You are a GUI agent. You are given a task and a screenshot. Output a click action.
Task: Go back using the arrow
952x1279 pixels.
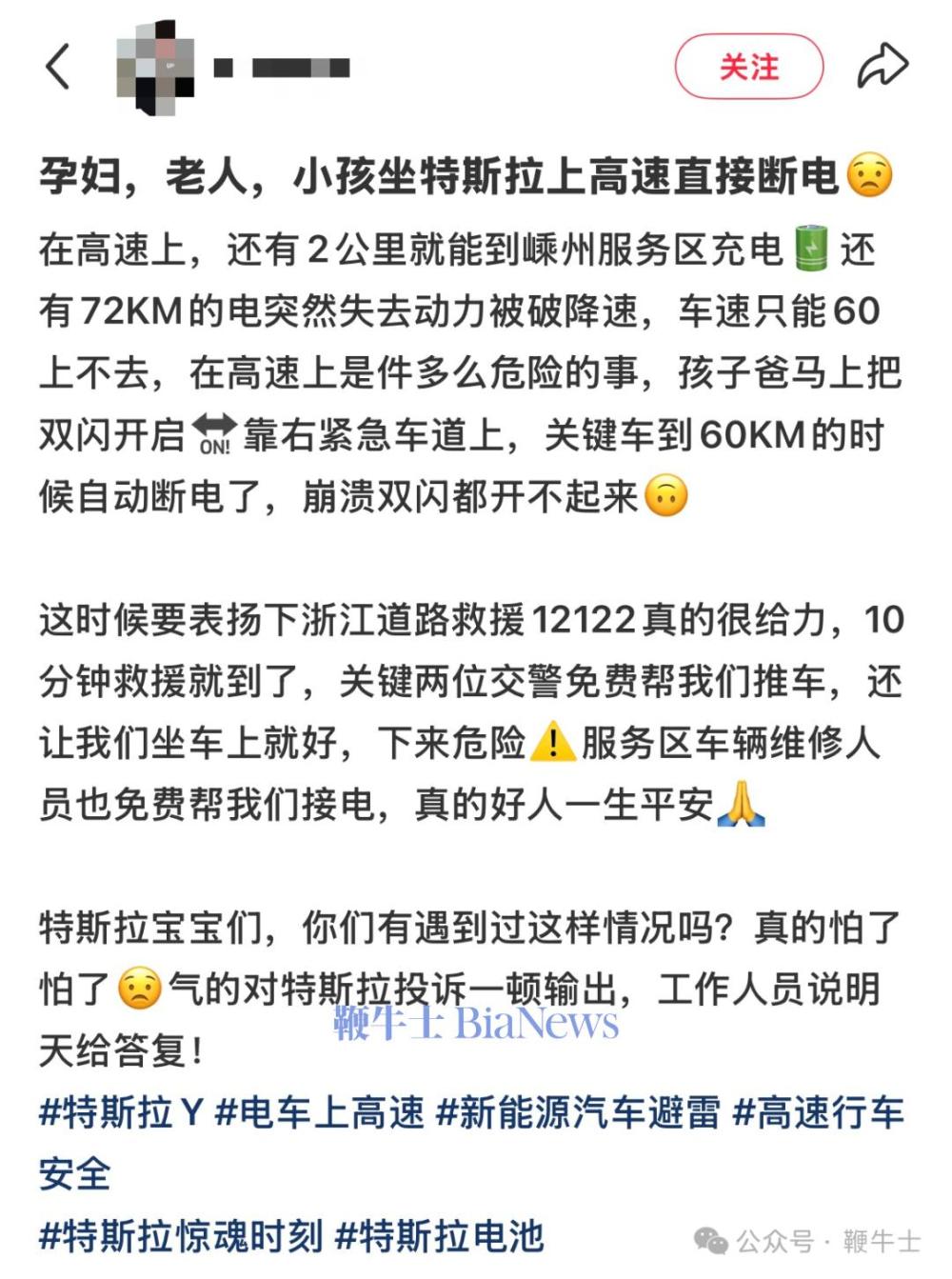click(x=58, y=67)
